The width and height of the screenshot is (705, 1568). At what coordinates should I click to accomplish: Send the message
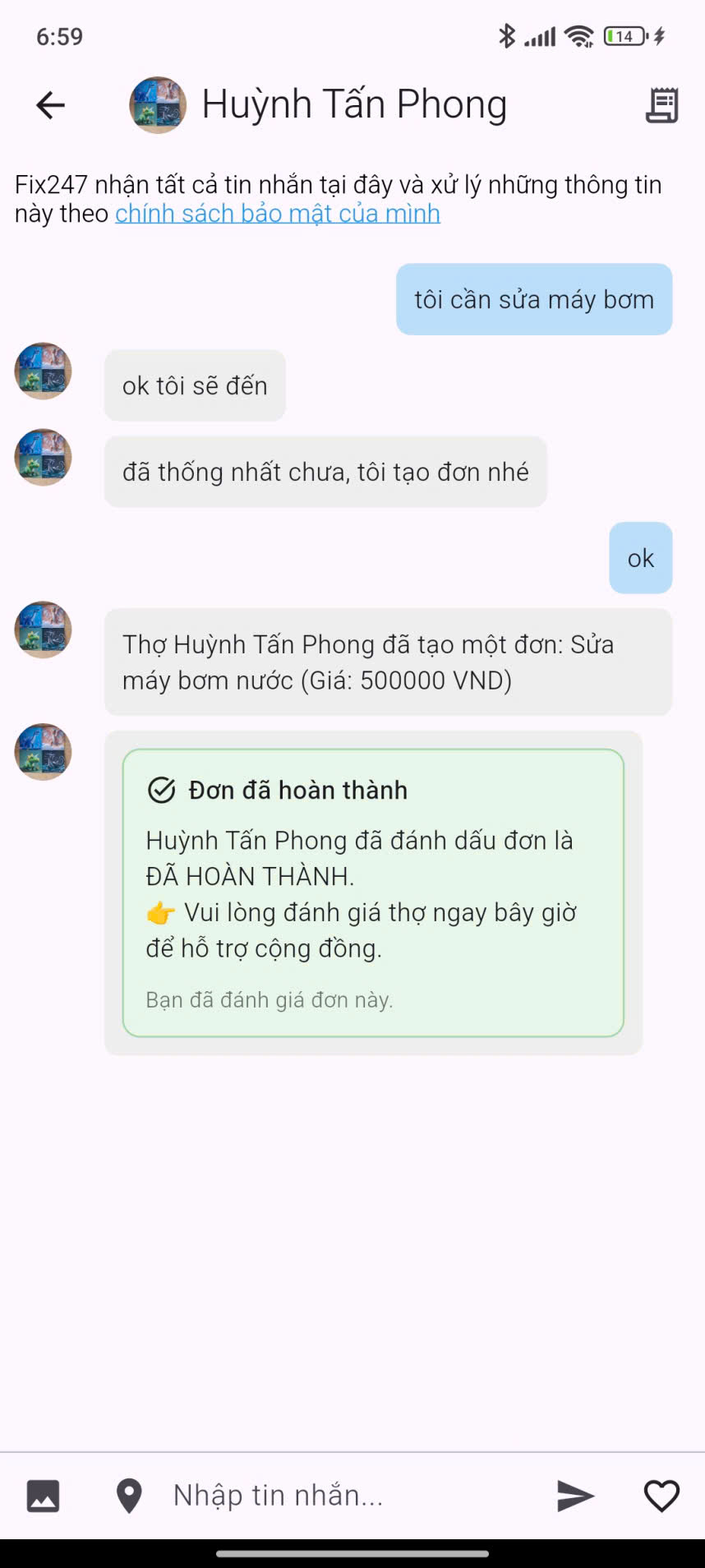pyautogui.click(x=575, y=1495)
